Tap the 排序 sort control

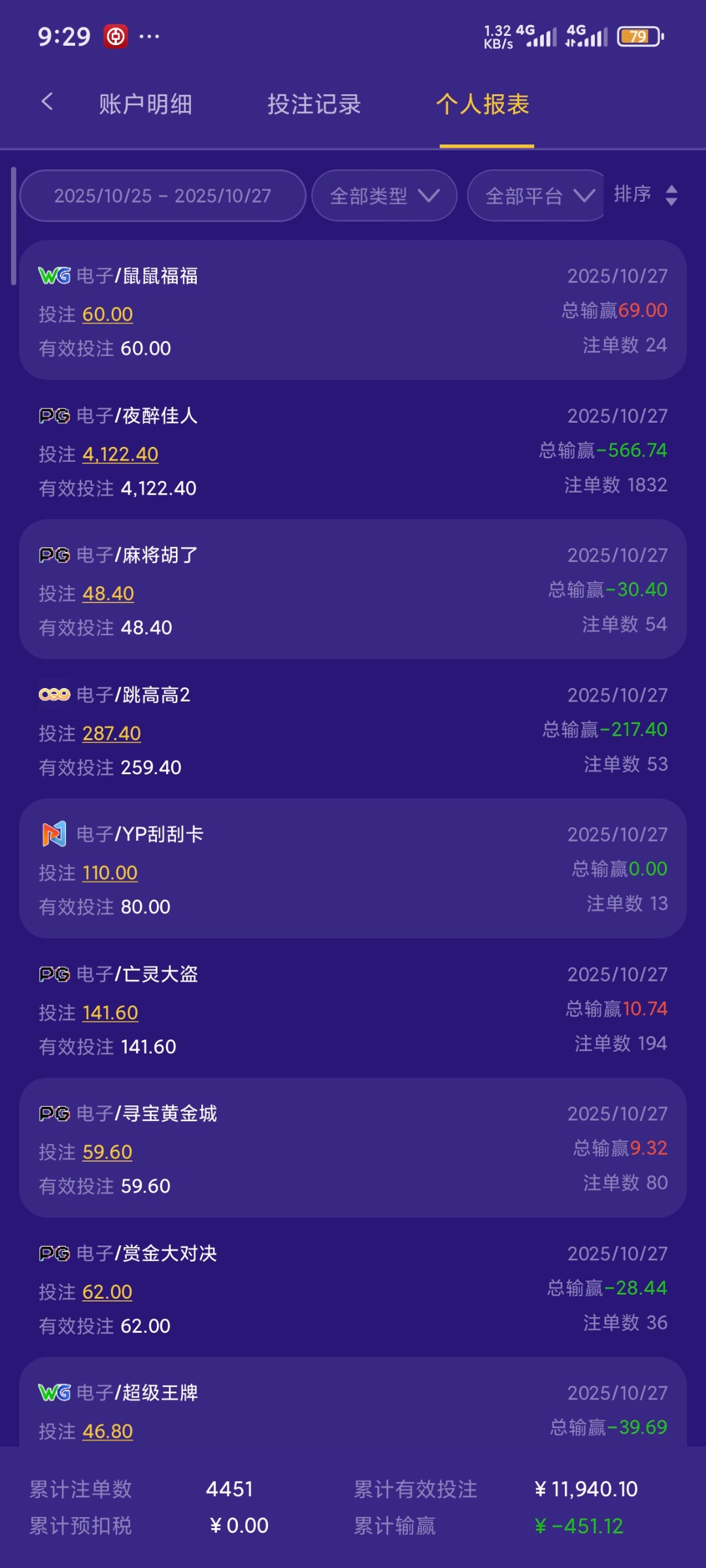(645, 195)
